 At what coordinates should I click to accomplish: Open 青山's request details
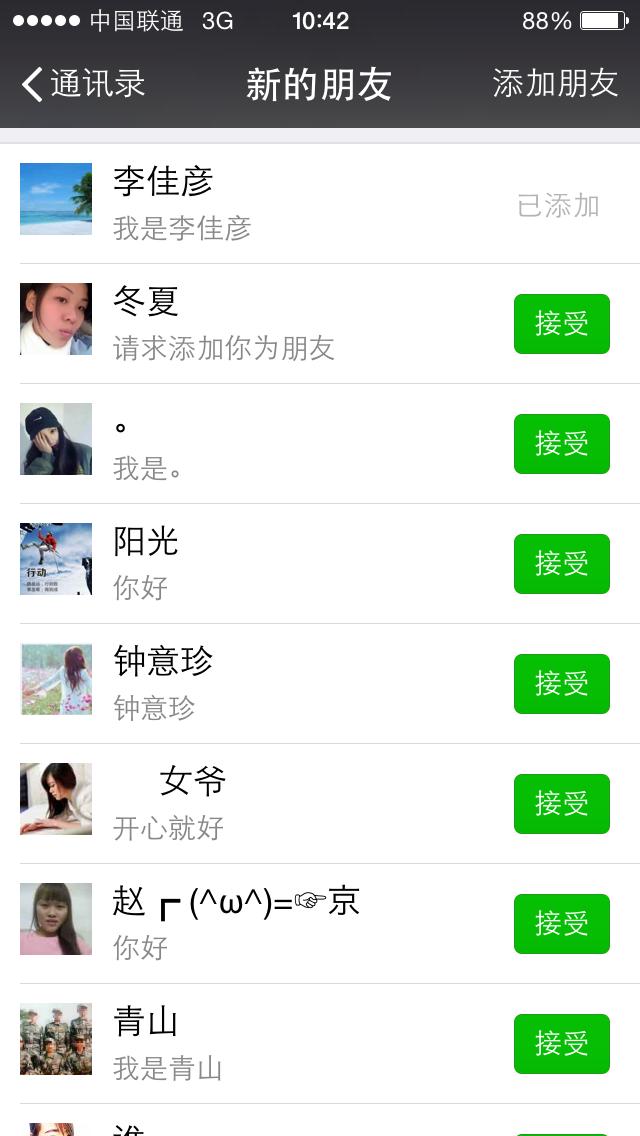[x=300, y=1044]
